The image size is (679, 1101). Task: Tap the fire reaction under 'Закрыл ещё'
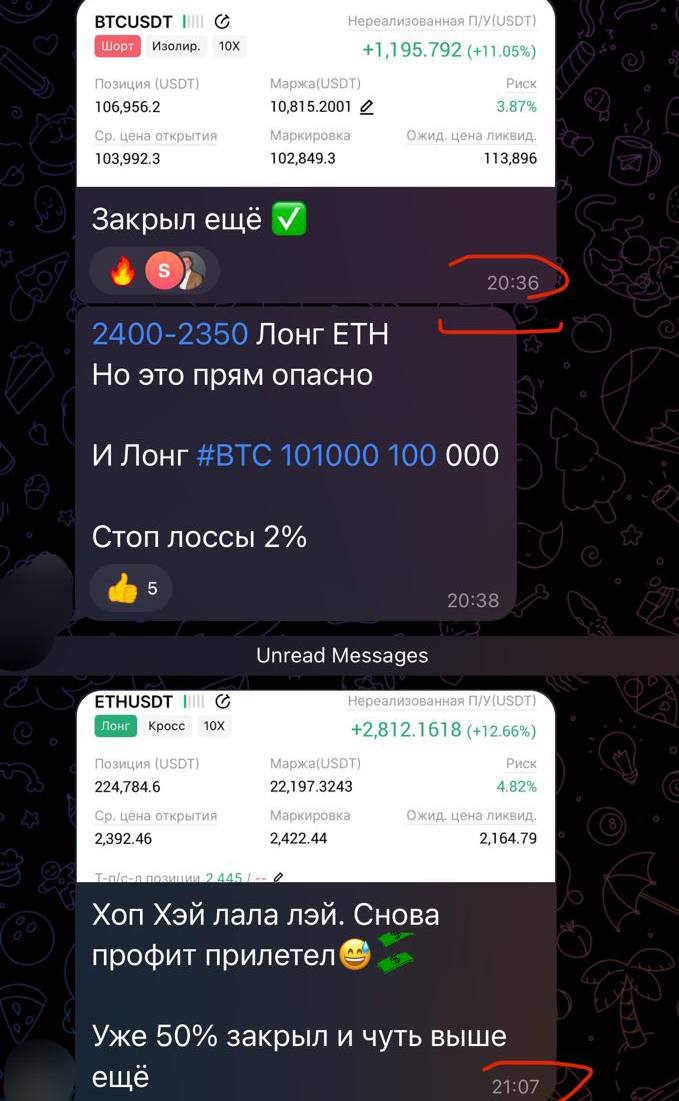(x=123, y=271)
